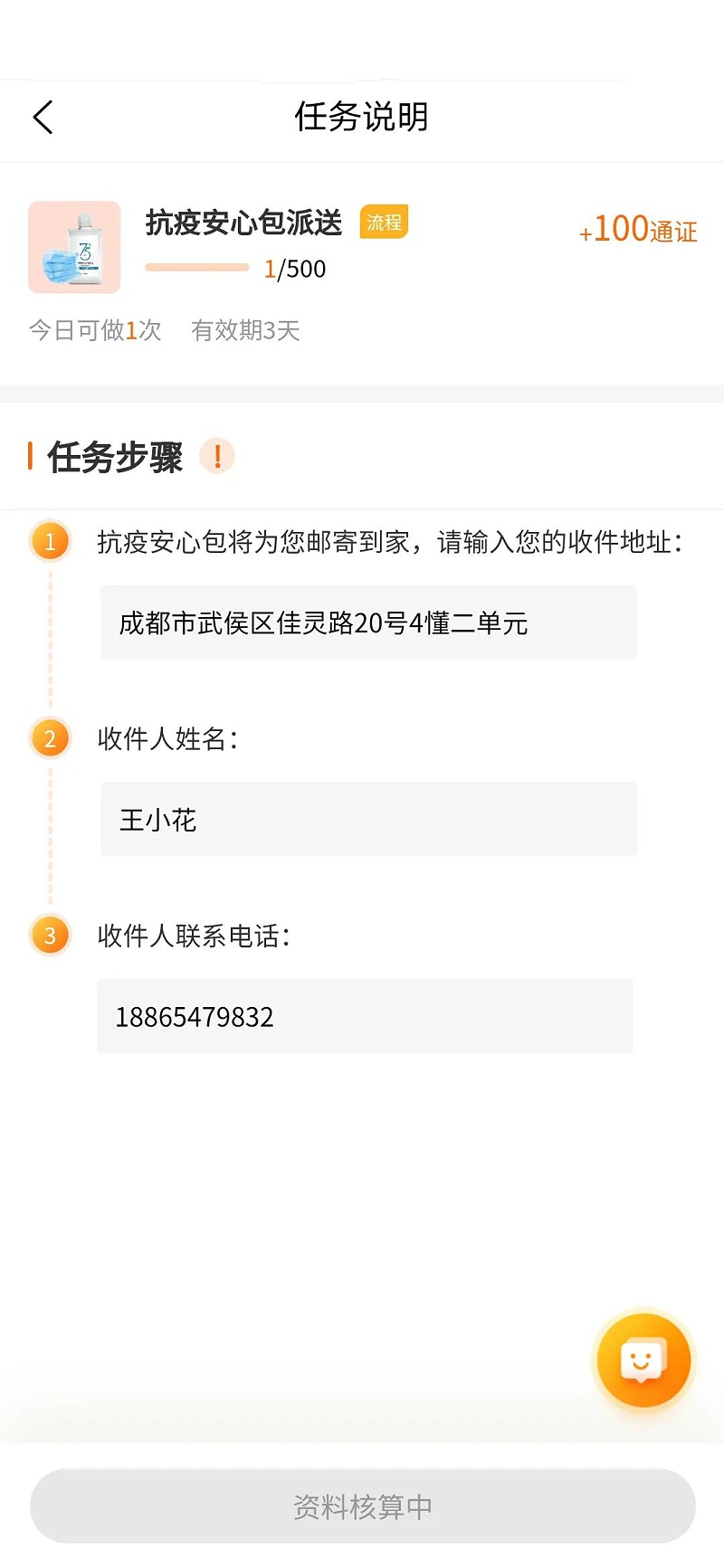Tap the task progress bar

(197, 268)
